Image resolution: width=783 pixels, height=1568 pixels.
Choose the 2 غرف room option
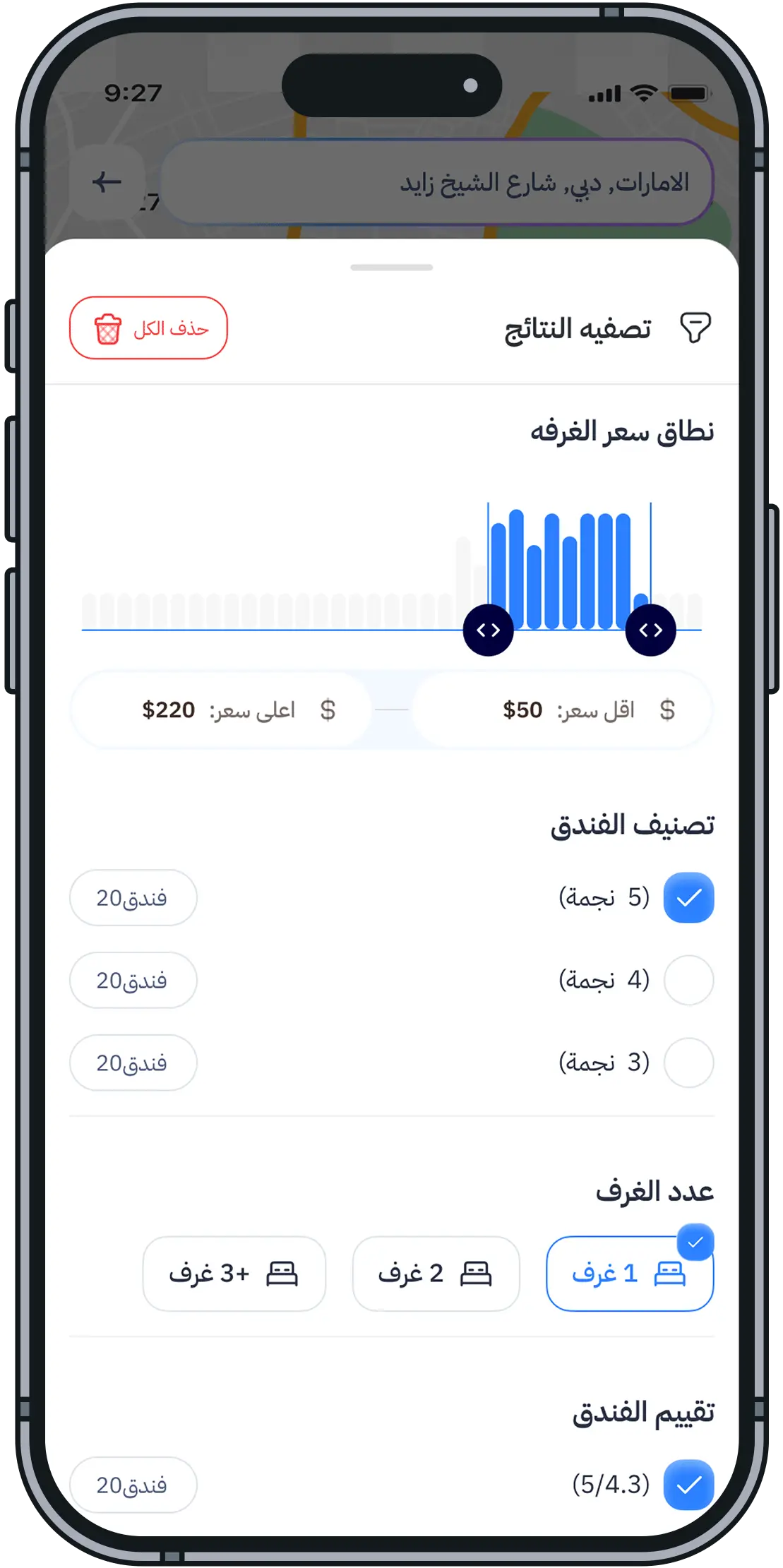click(436, 1274)
